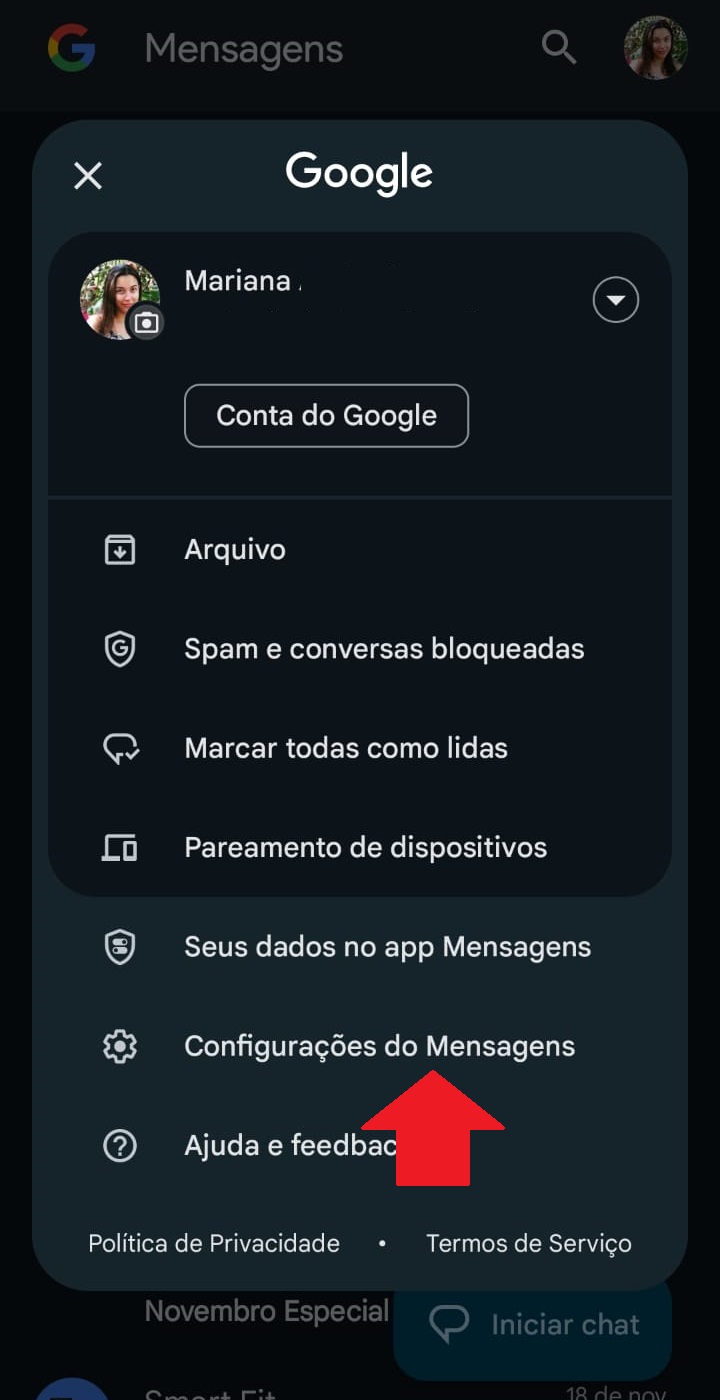View the Política de Privacidade
Viewport: 720px width, 1400px height.
[214, 1243]
